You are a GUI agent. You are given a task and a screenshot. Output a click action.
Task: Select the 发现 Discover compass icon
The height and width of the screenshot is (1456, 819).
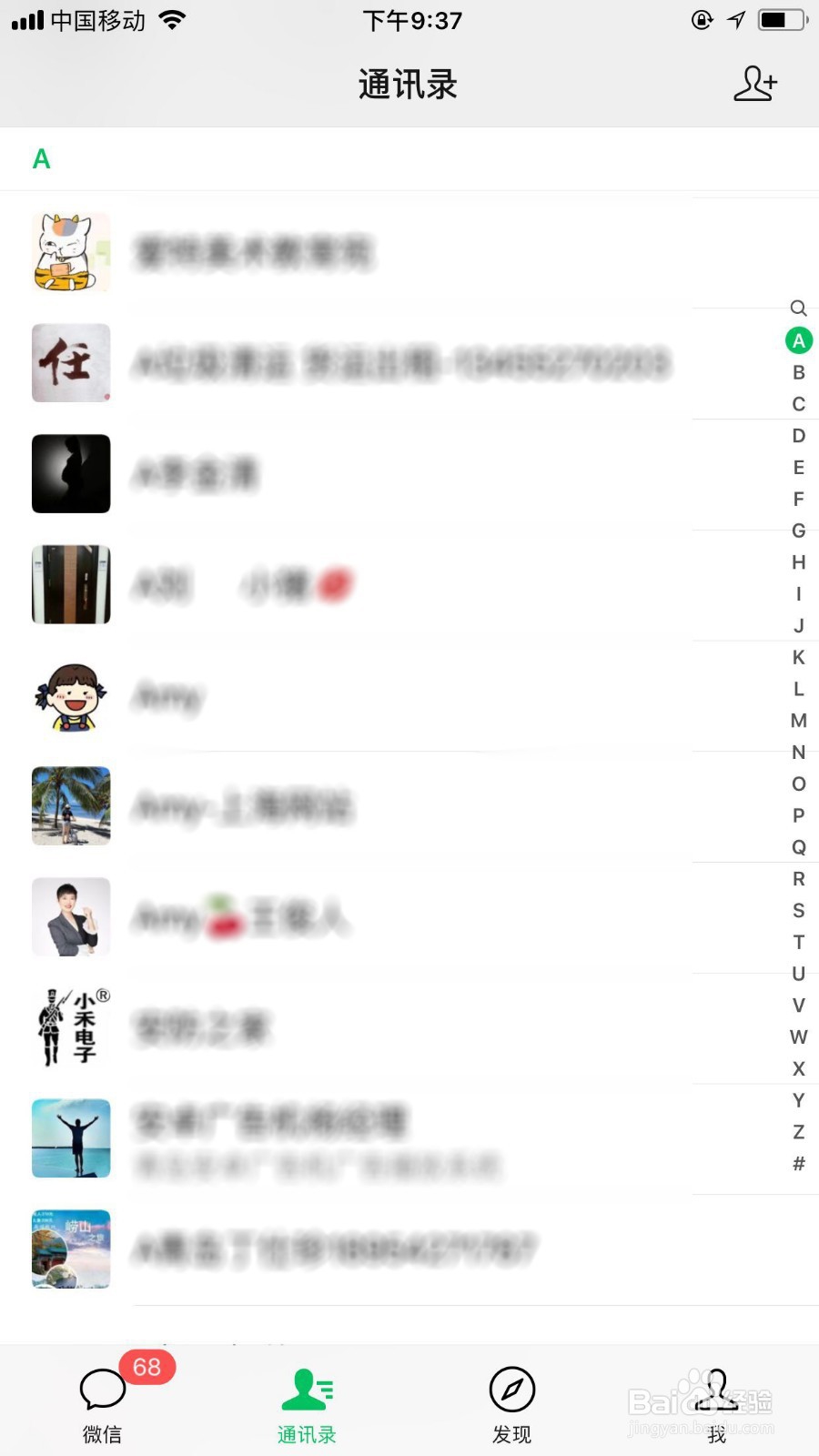[x=512, y=1390]
